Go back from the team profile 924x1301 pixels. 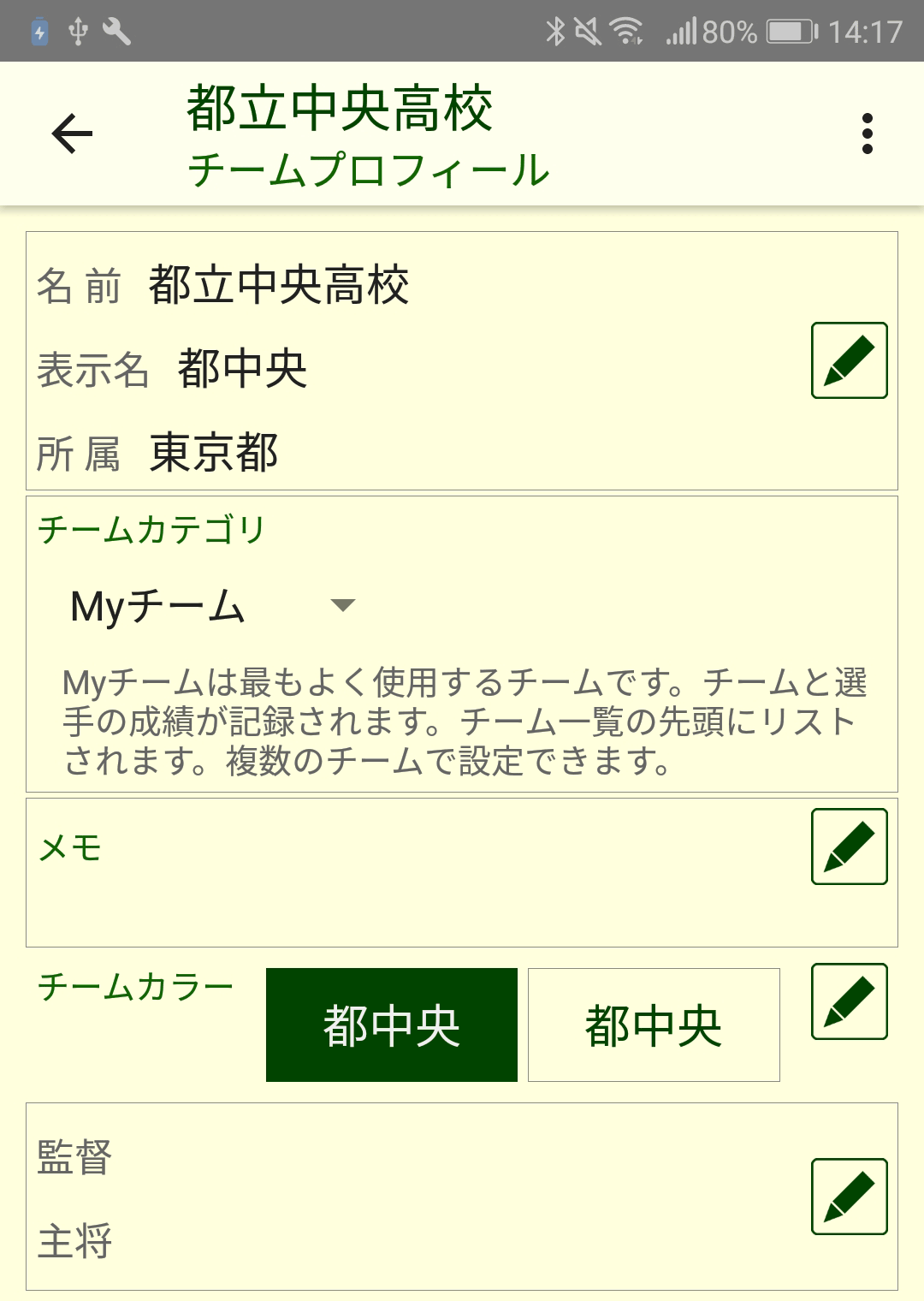[x=72, y=134]
